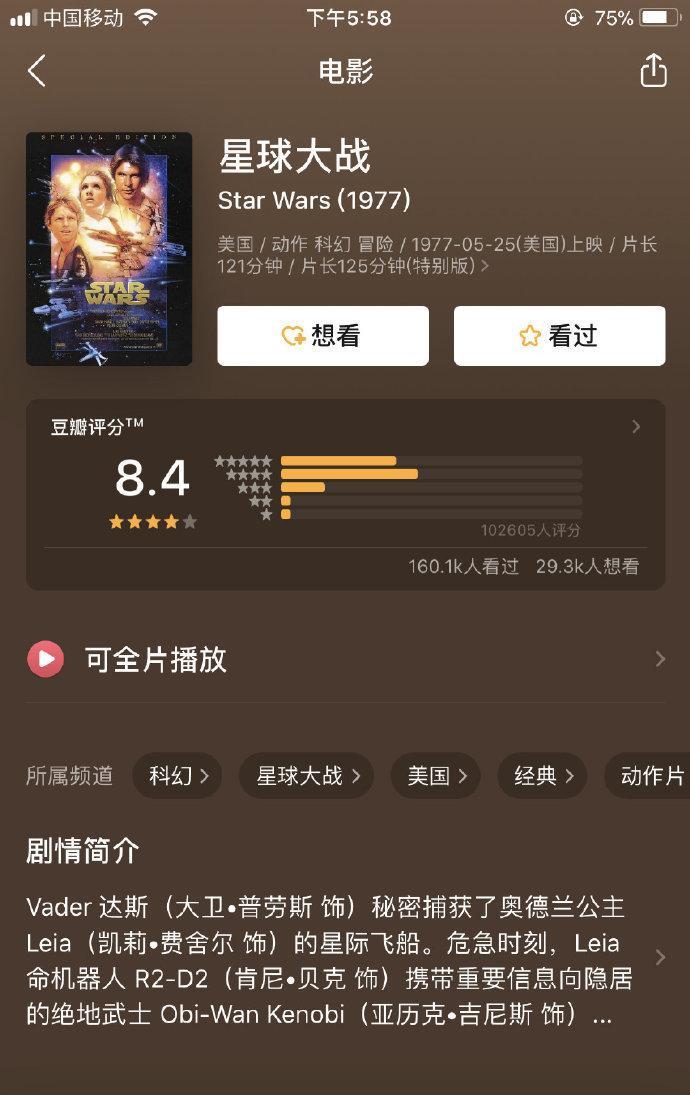The height and width of the screenshot is (1095, 690).
Task: Select the 美国 channel chip
Action: click(x=436, y=775)
